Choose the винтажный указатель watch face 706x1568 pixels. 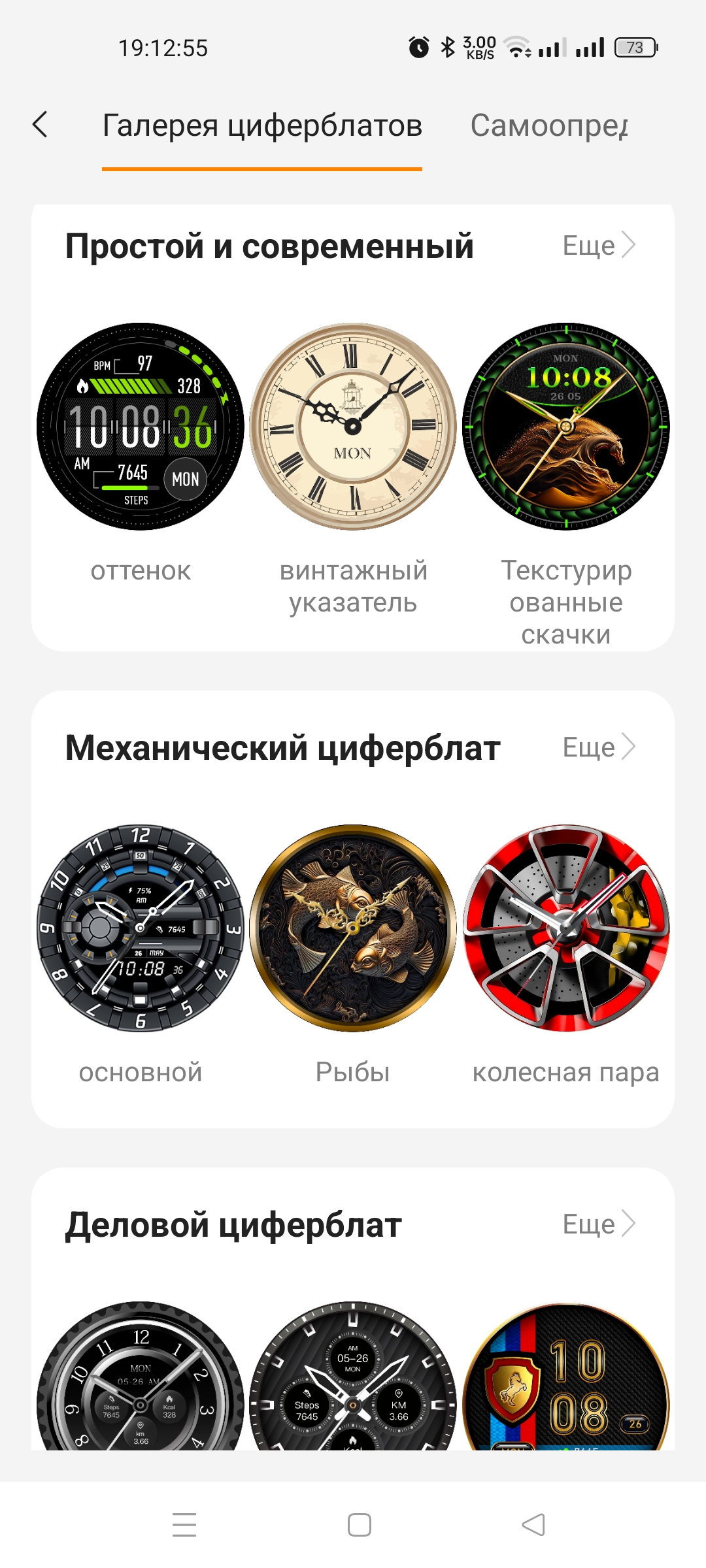click(353, 427)
